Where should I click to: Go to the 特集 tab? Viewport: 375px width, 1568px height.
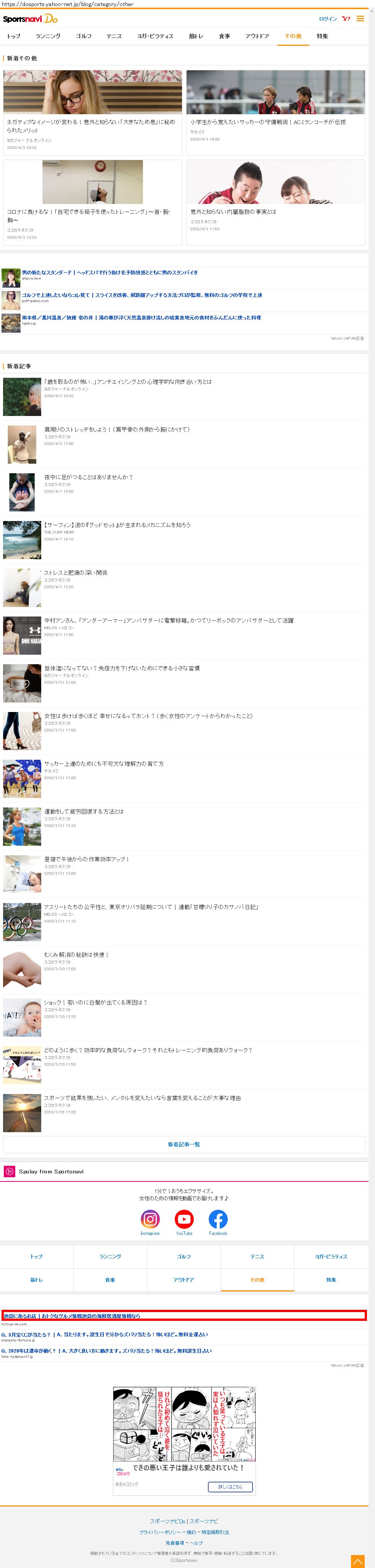[x=322, y=37]
